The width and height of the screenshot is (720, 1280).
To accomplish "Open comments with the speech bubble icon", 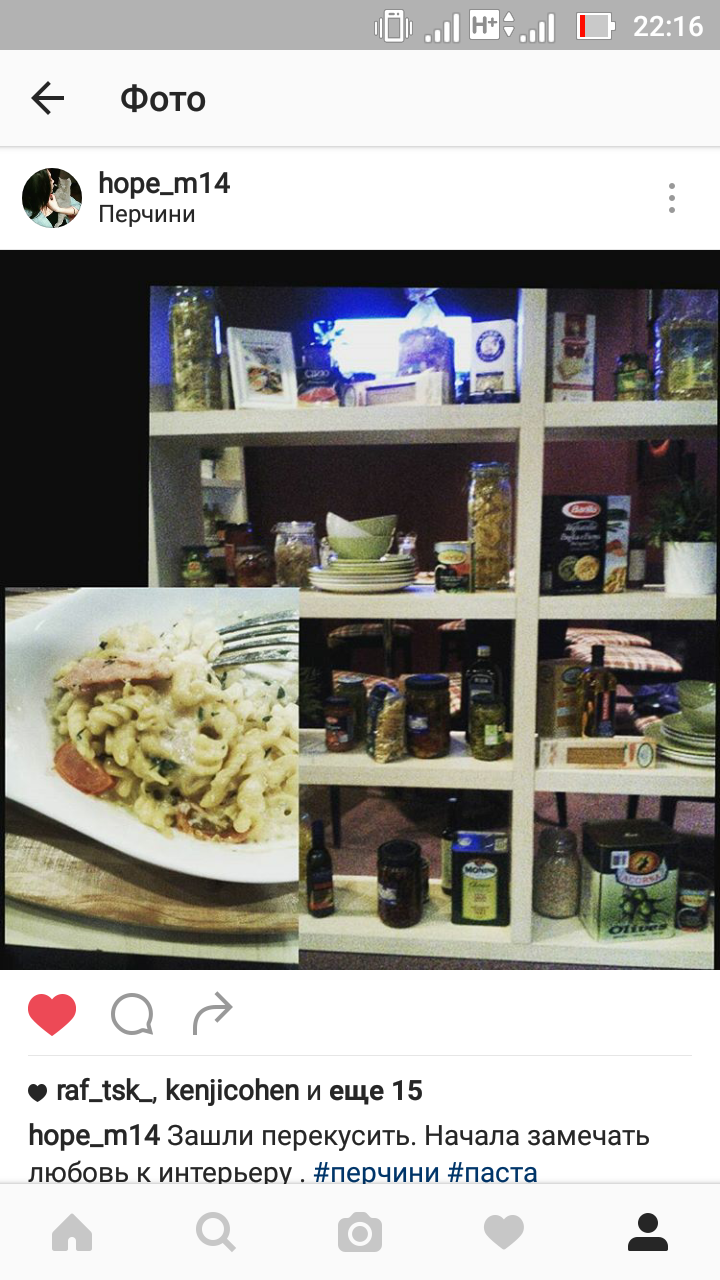I will pyautogui.click(x=132, y=1014).
